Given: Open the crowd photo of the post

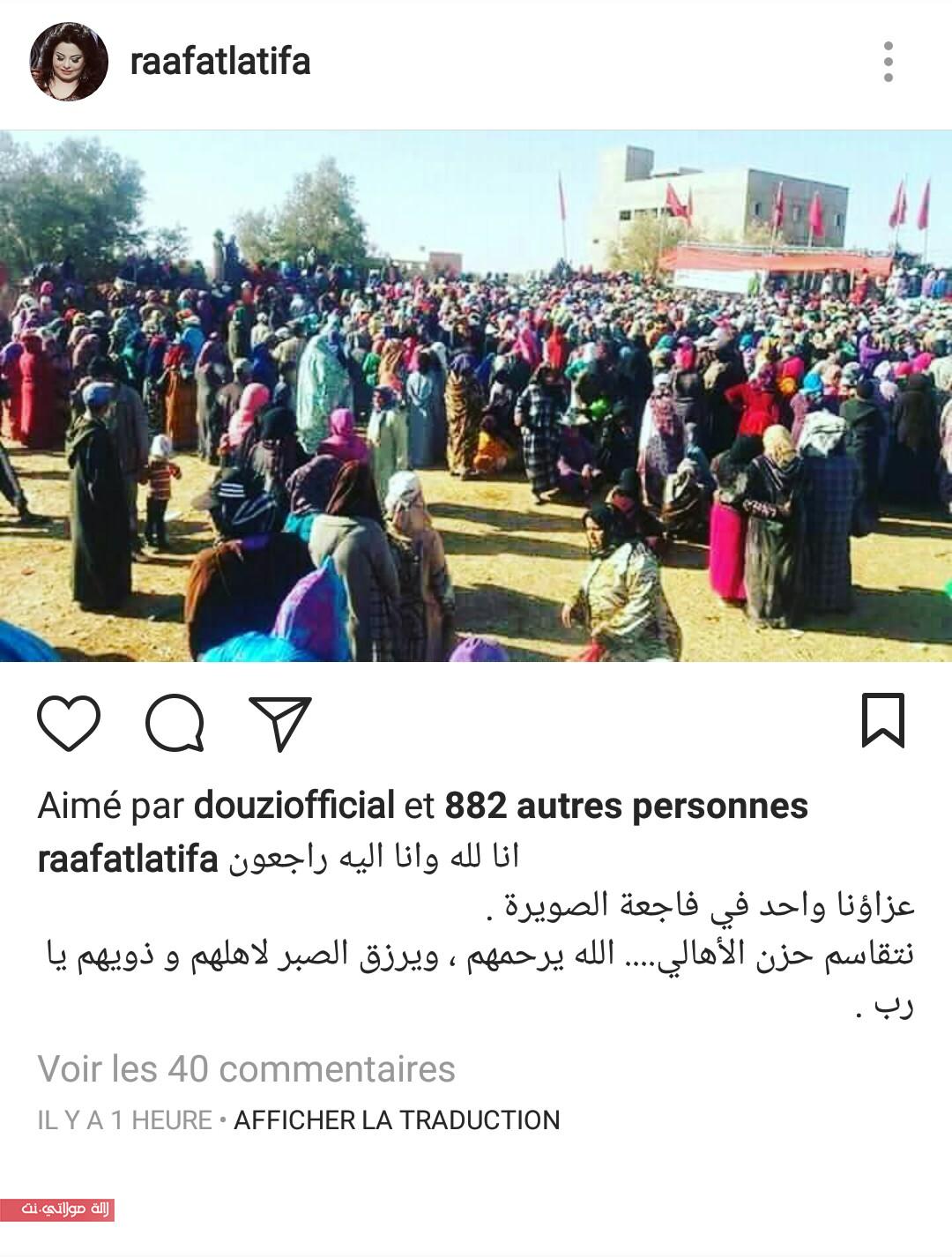Looking at the screenshot, I should click(x=476, y=396).
